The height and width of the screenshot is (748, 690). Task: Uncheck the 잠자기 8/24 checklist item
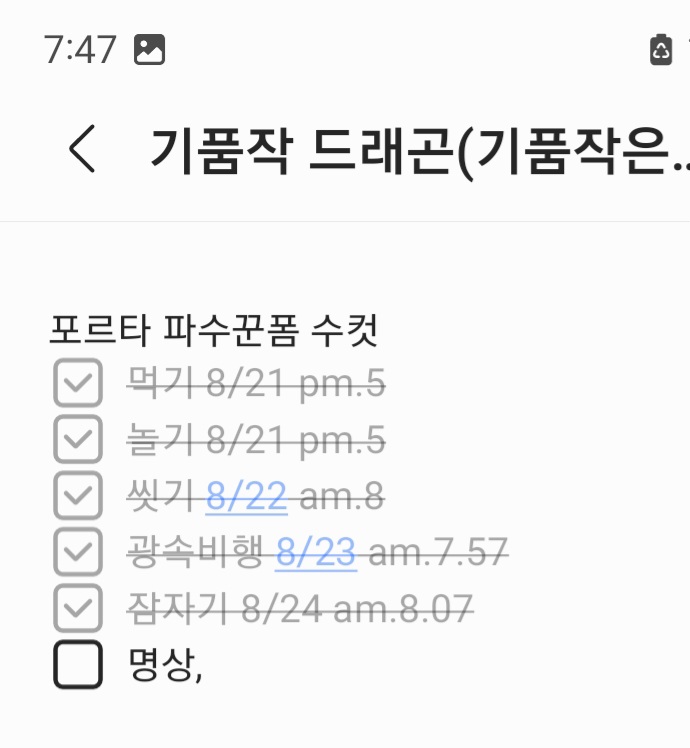coord(78,607)
